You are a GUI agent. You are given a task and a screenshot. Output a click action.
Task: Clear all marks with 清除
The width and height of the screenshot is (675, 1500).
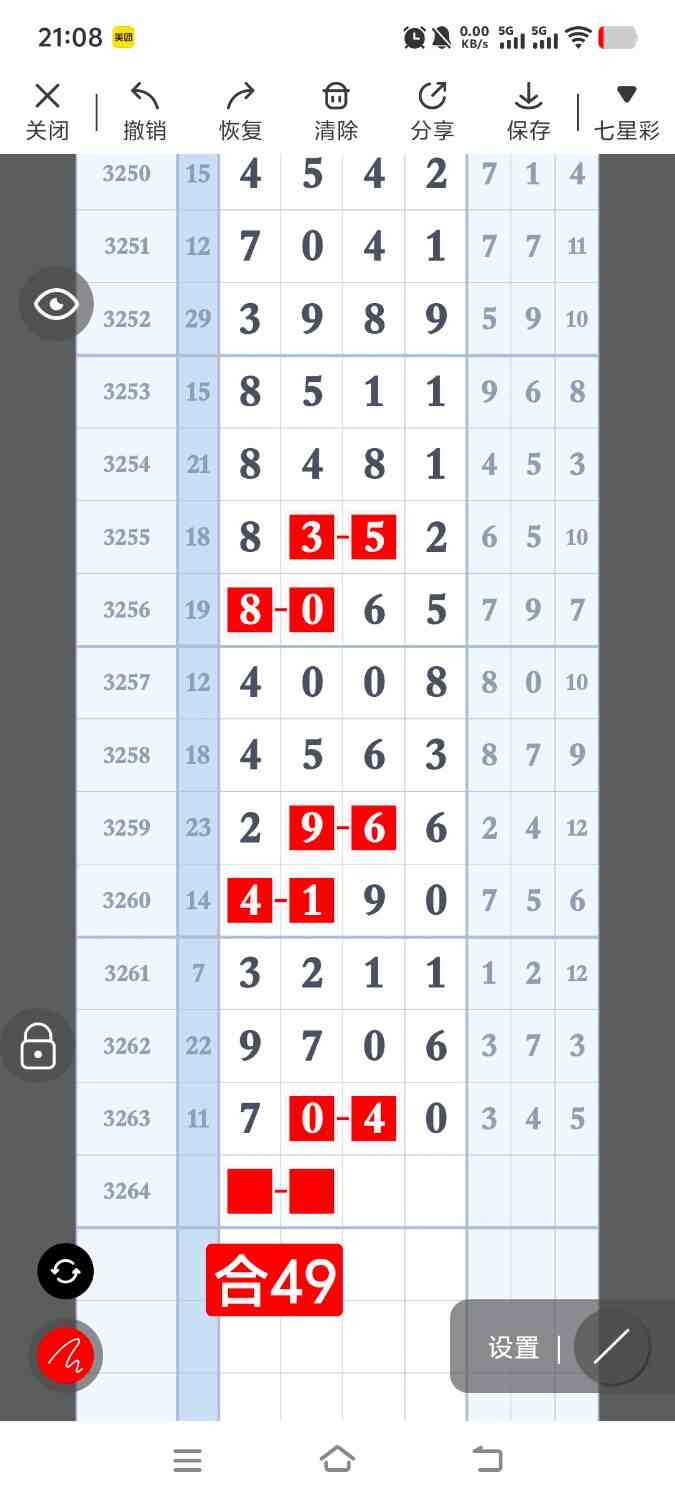335,111
